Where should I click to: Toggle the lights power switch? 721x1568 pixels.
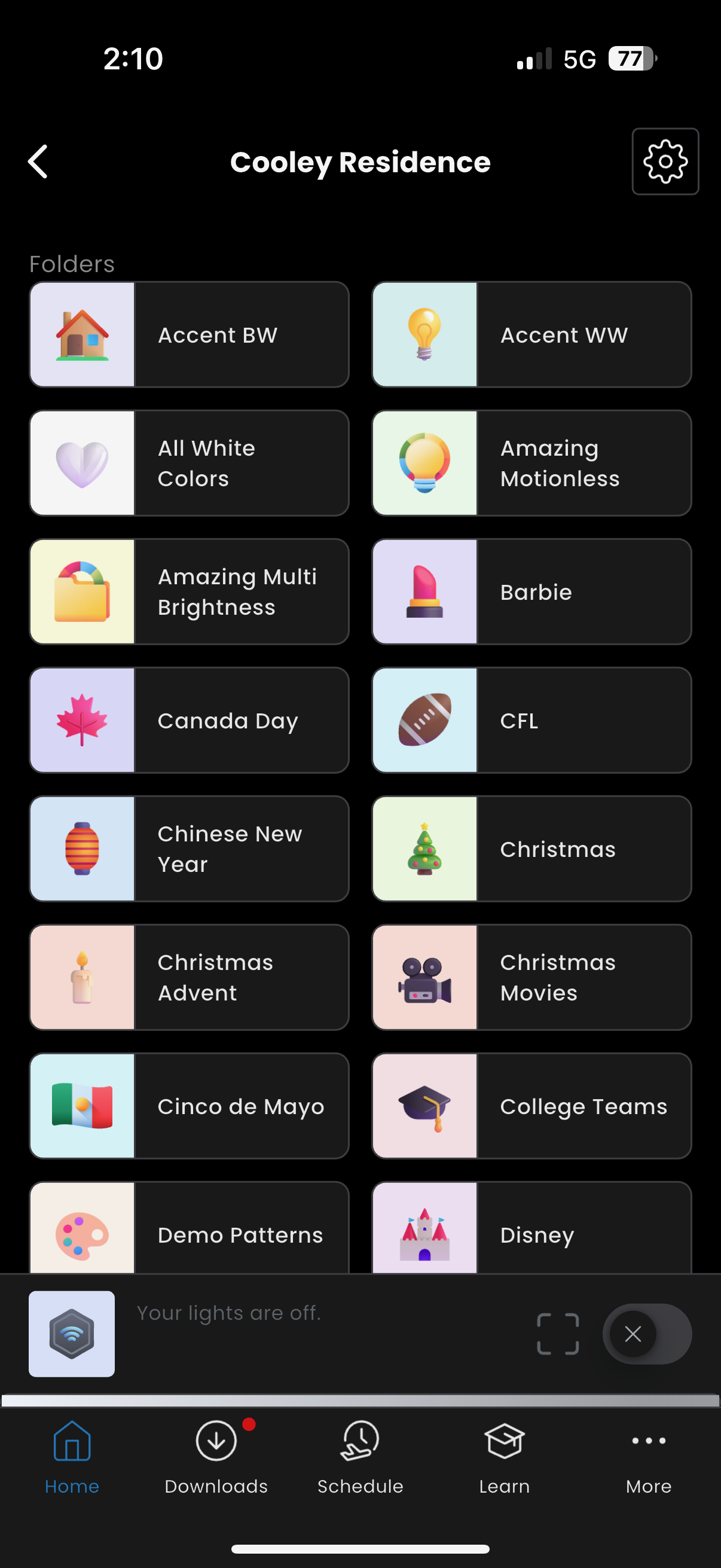[647, 1334]
